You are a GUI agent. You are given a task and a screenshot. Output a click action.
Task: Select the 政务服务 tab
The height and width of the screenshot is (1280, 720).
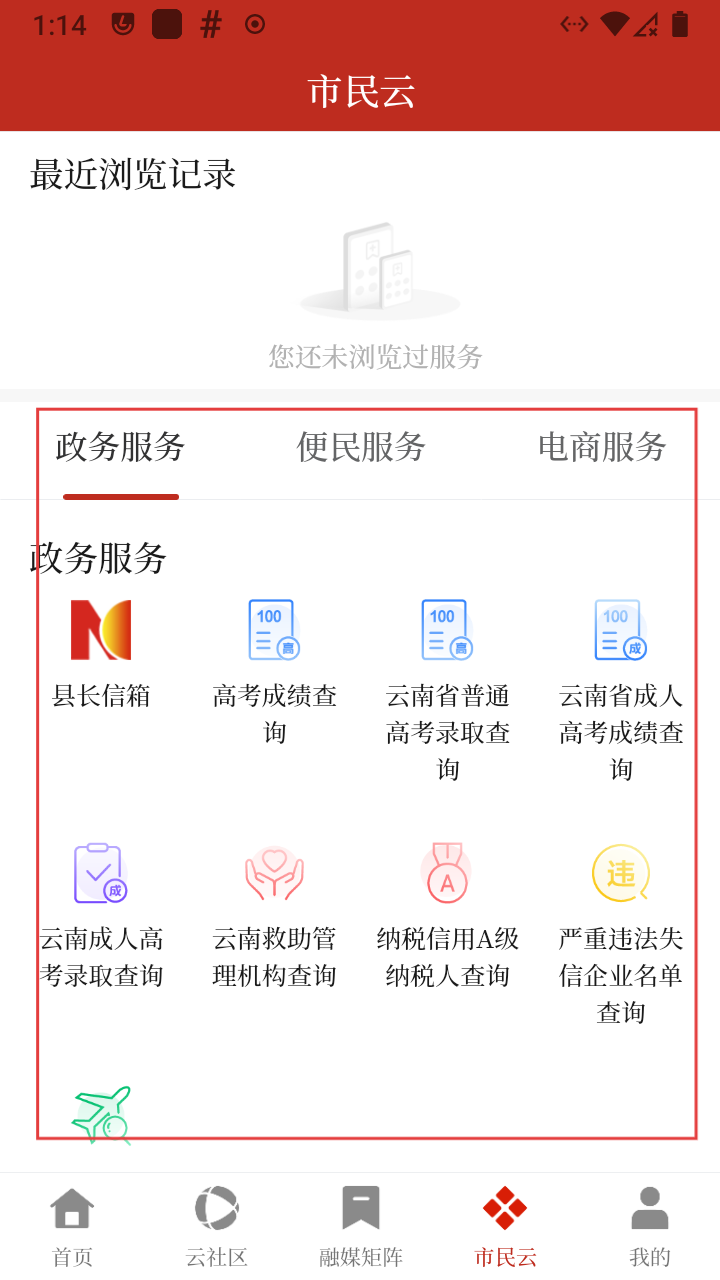click(120, 447)
